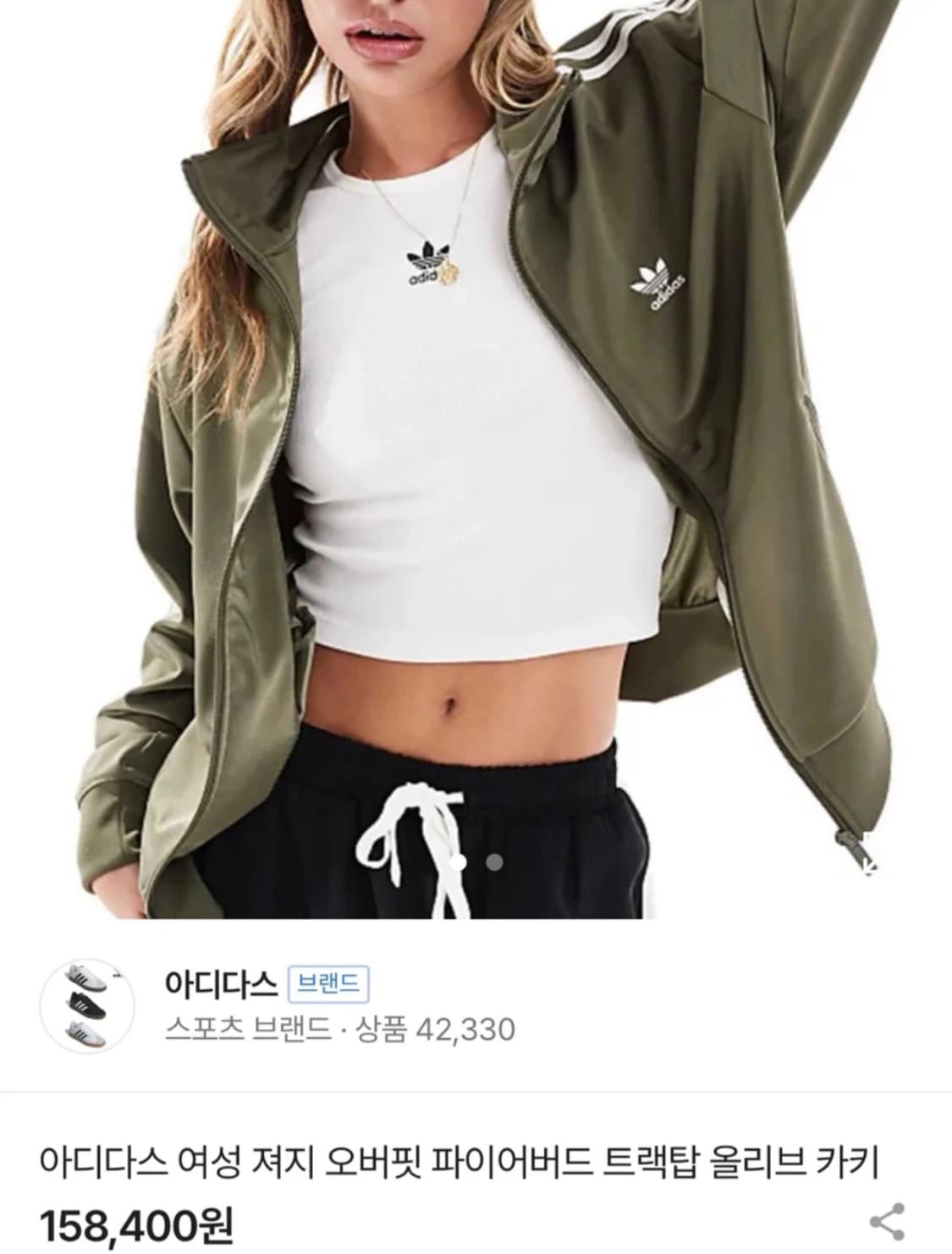
Task: Tap the model photo to view it fullscreen
Action: pyautogui.click(x=474, y=465)
